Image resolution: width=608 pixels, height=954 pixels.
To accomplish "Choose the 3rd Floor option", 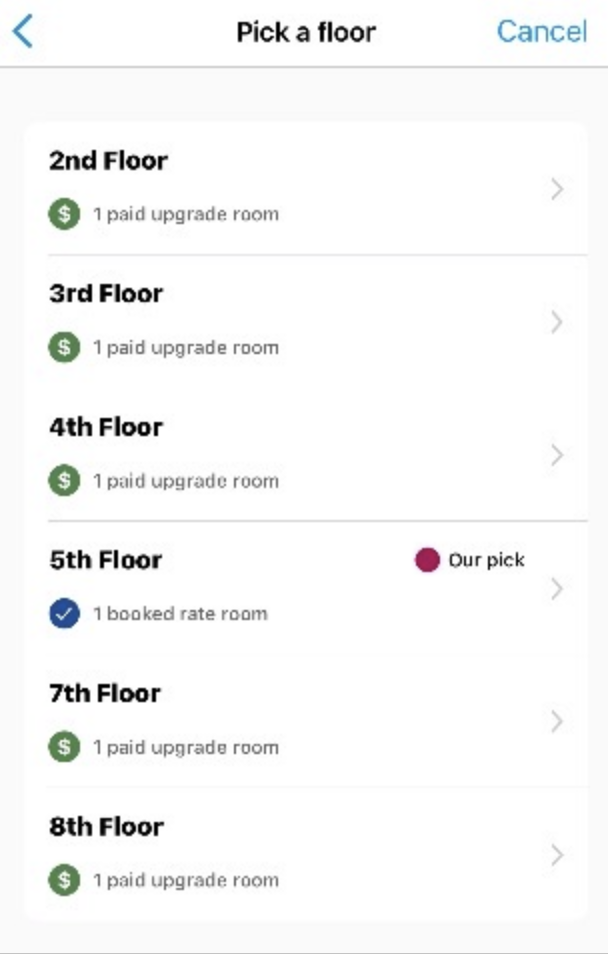I will tap(305, 321).
